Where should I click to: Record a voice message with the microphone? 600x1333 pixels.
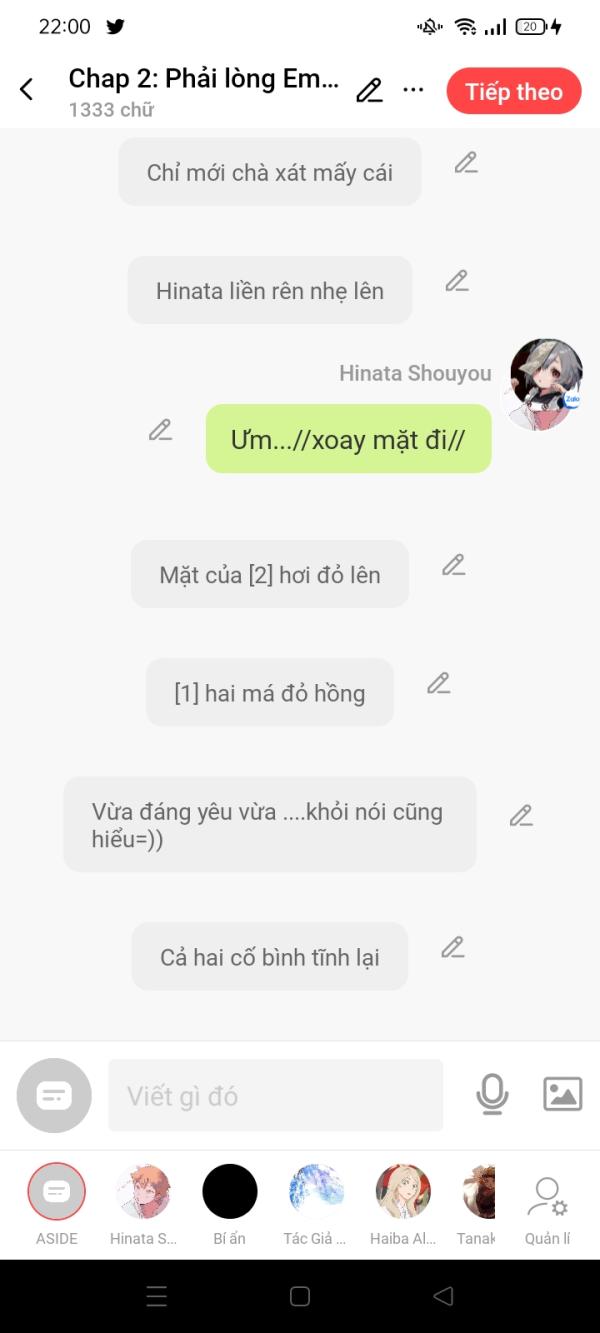[492, 1095]
